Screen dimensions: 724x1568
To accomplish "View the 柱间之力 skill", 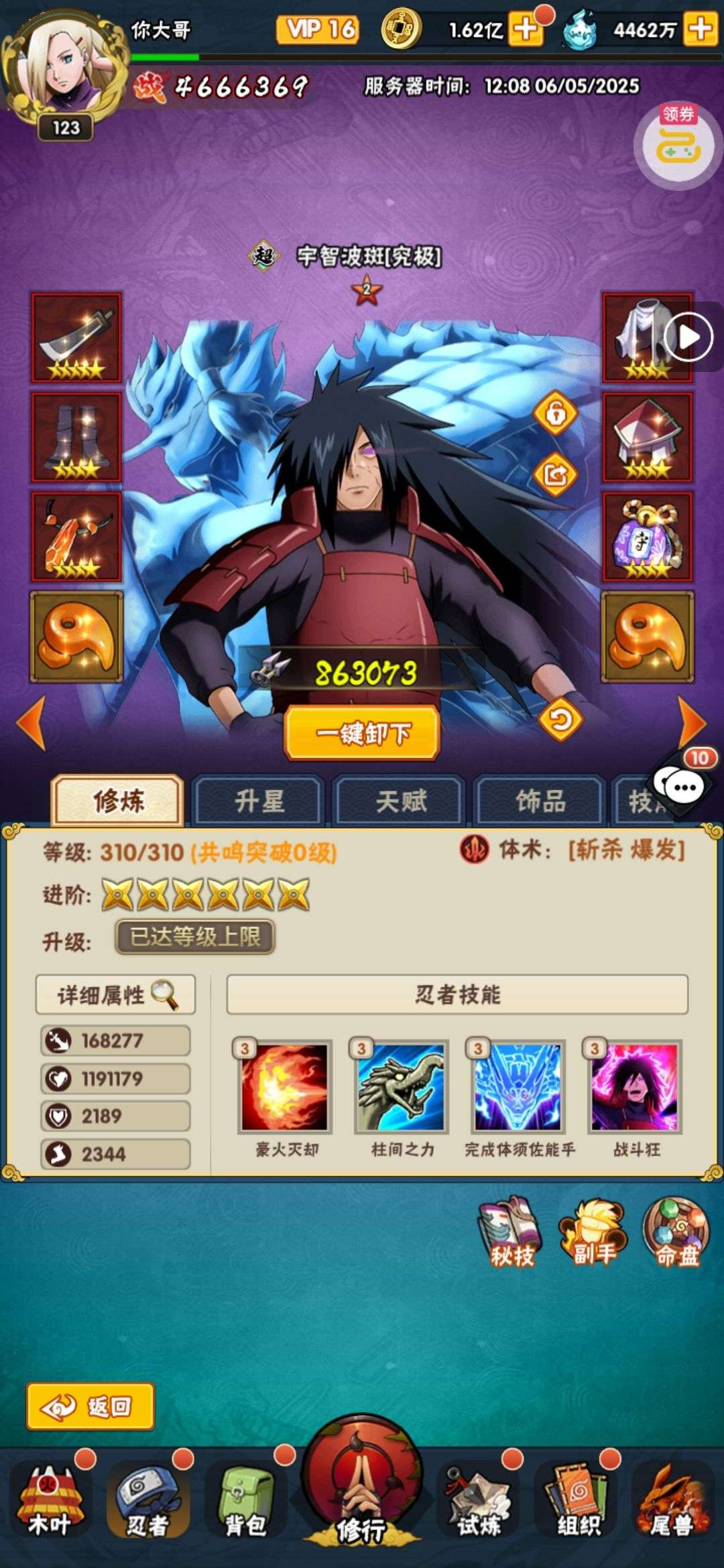I will point(402,1088).
